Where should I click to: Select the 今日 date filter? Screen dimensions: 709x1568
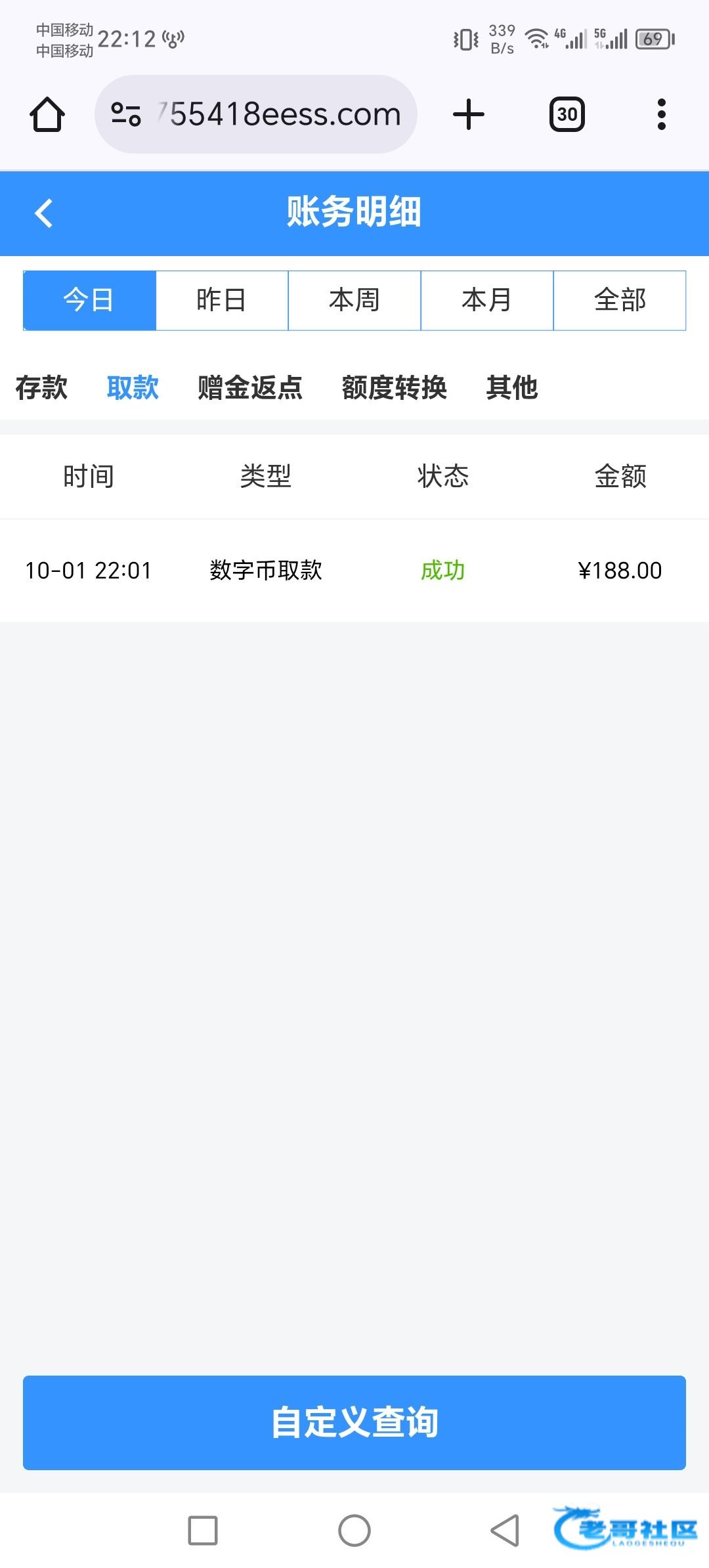89,300
